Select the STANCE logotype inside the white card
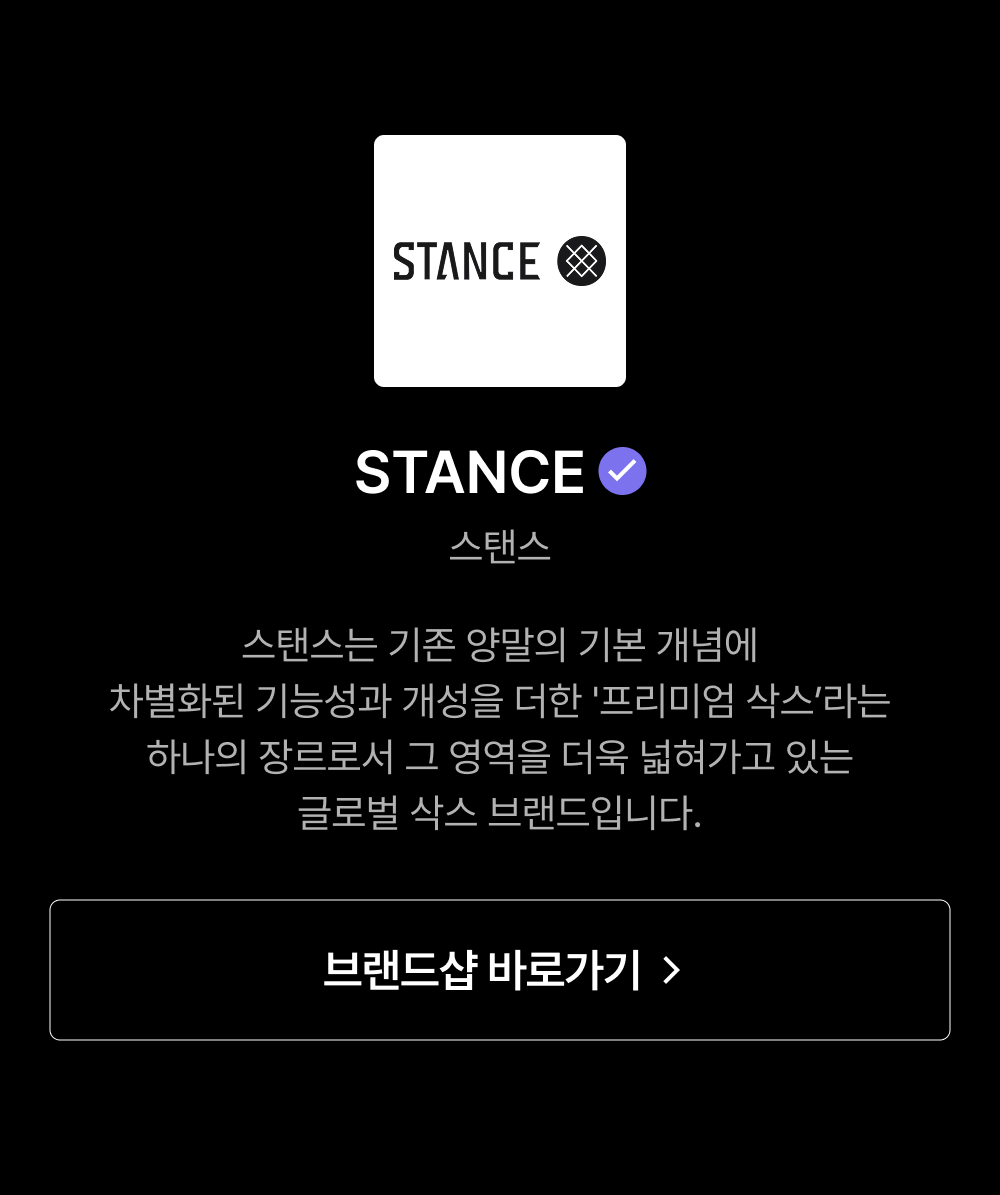1000x1195 pixels. 465,261
